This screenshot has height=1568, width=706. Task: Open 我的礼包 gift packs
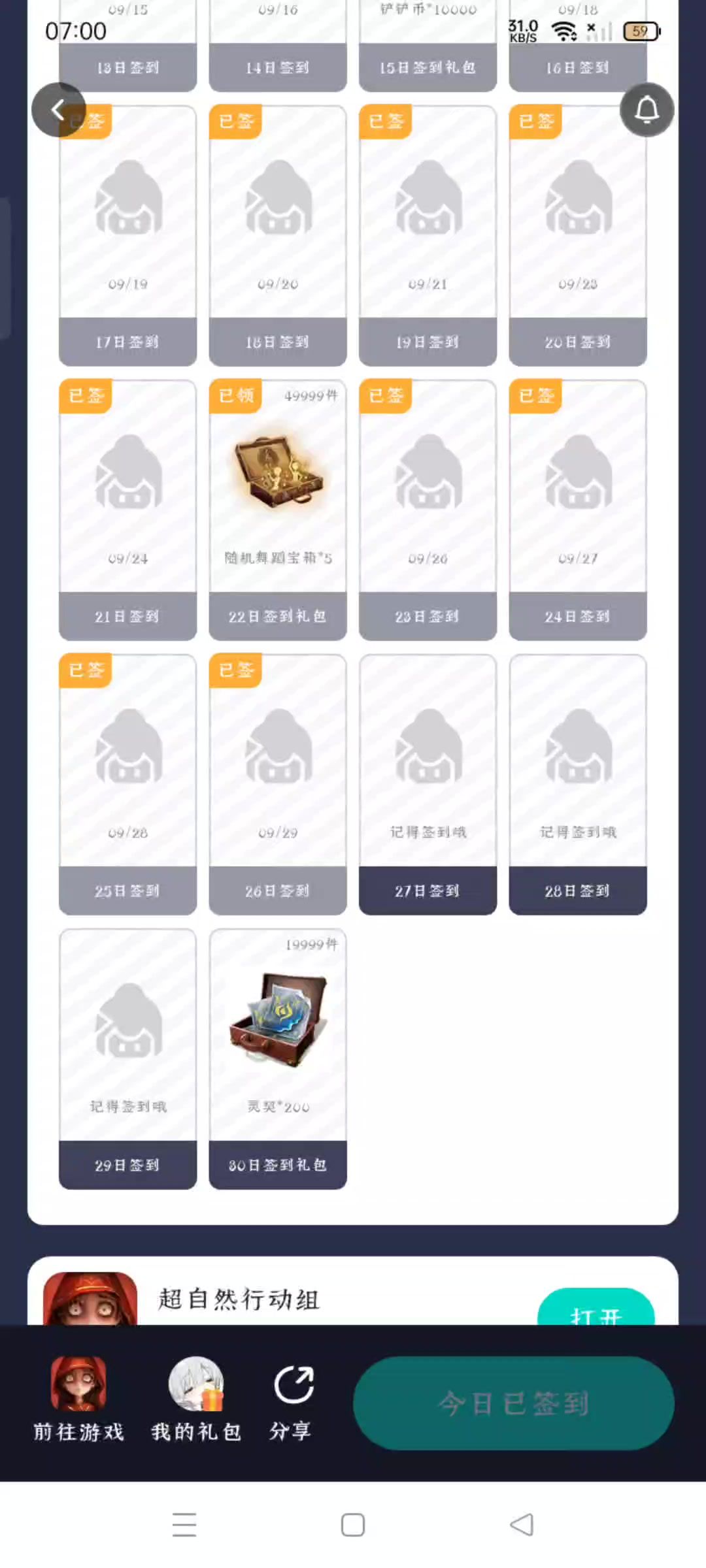196,1399
